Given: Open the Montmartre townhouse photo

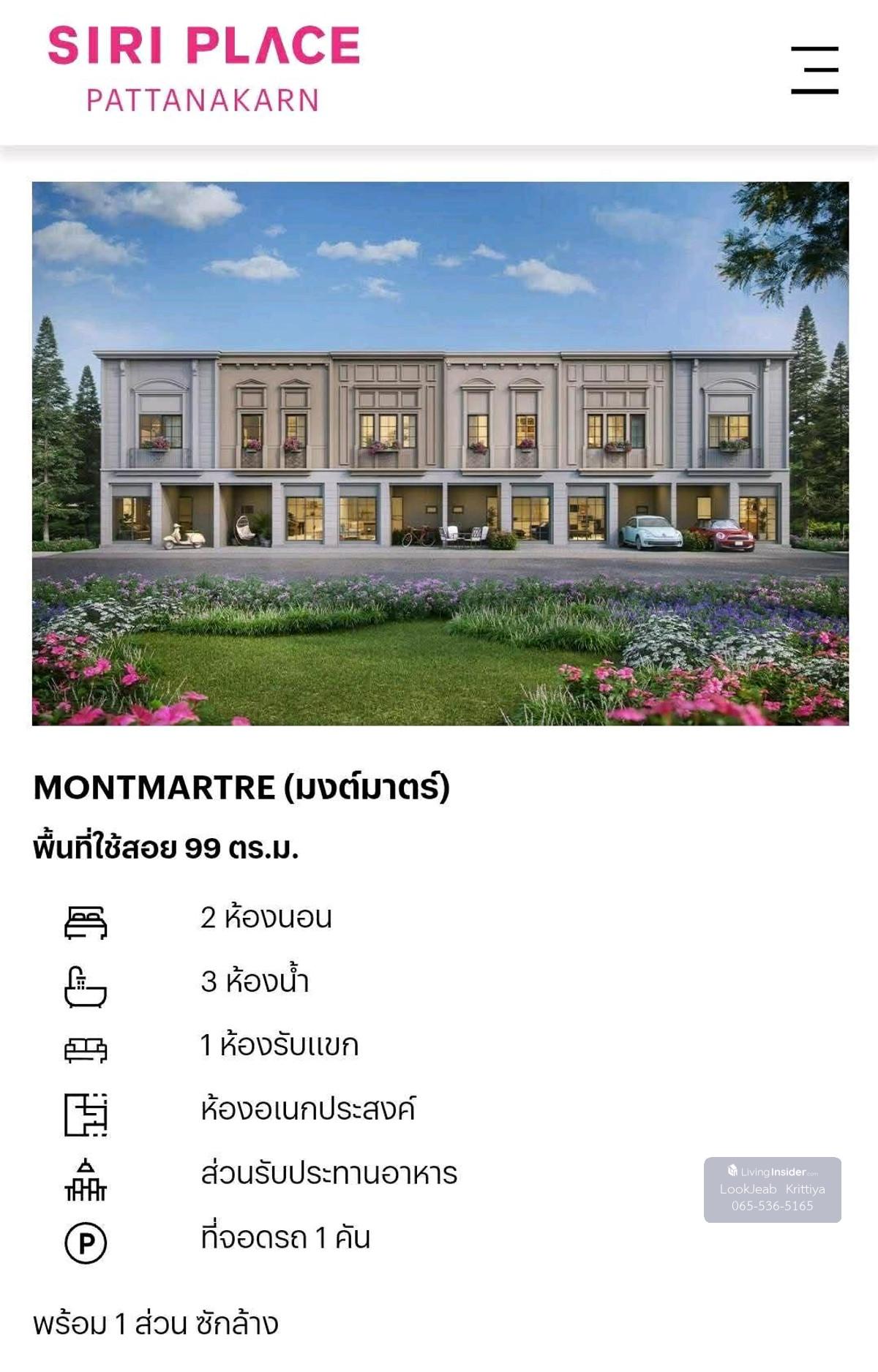Looking at the screenshot, I should [x=440, y=453].
